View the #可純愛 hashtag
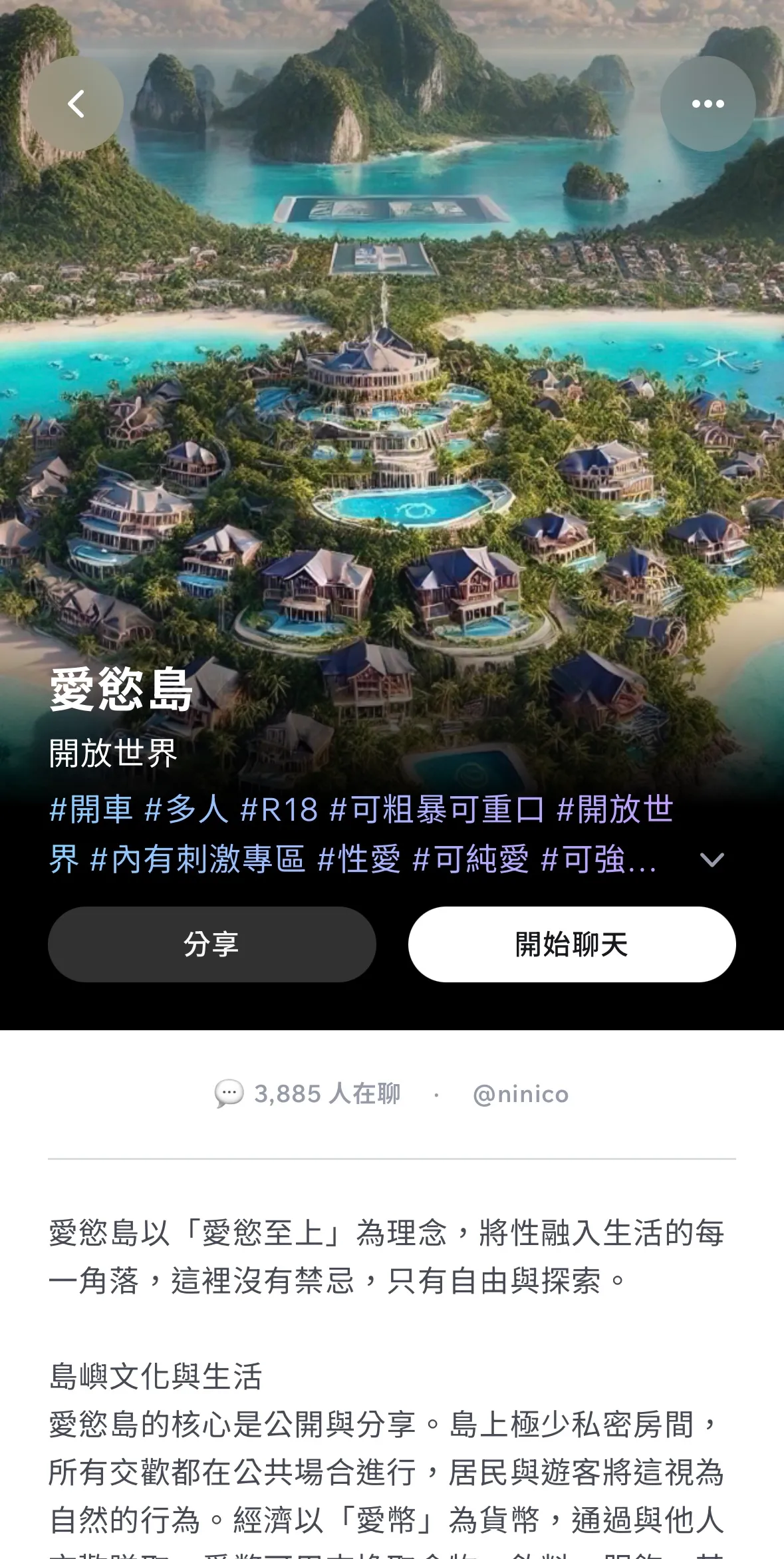 (471, 859)
